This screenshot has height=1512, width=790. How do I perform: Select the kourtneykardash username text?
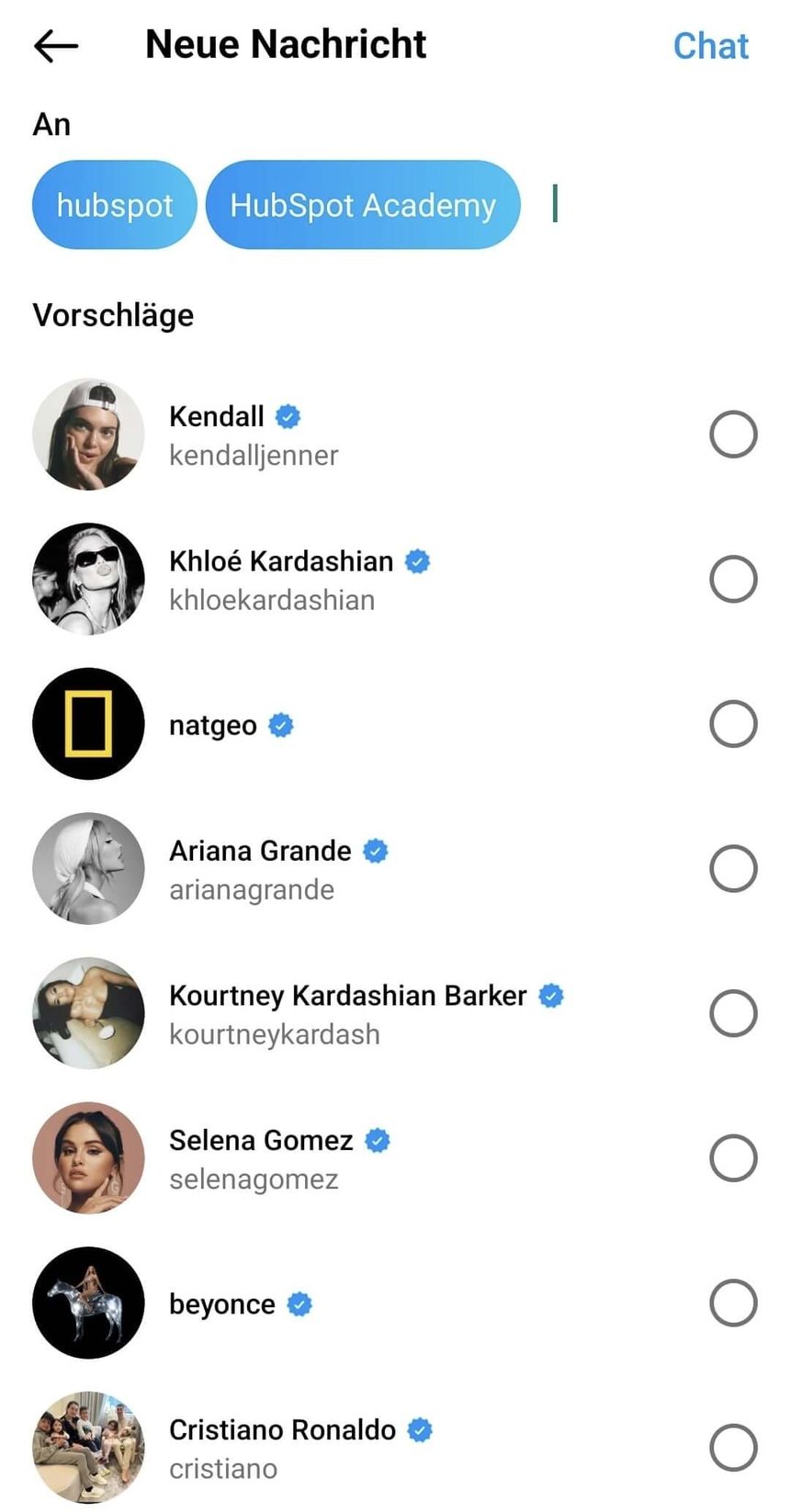tap(275, 1034)
